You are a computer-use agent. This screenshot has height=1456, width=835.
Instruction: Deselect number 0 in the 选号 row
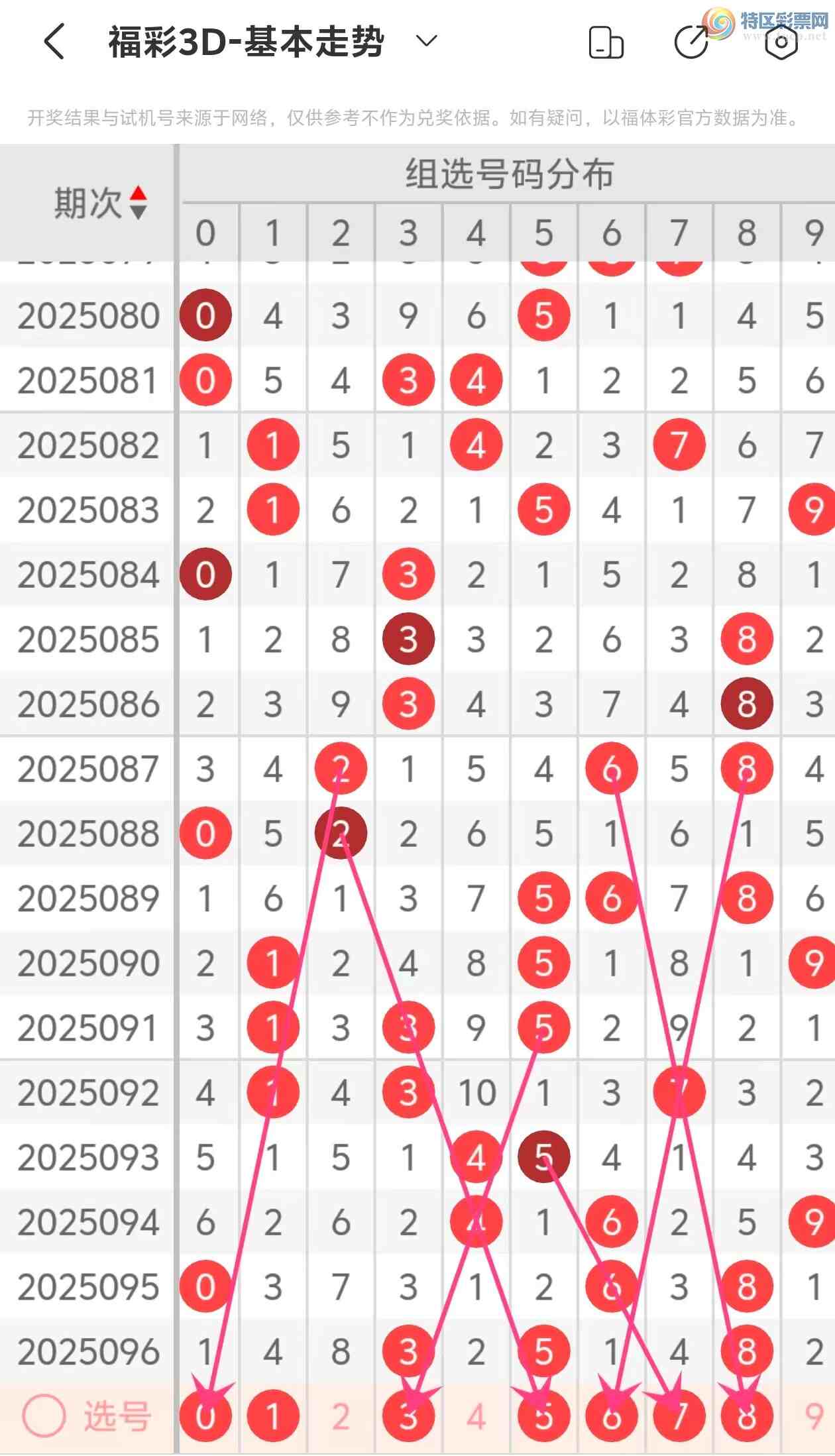(205, 1417)
